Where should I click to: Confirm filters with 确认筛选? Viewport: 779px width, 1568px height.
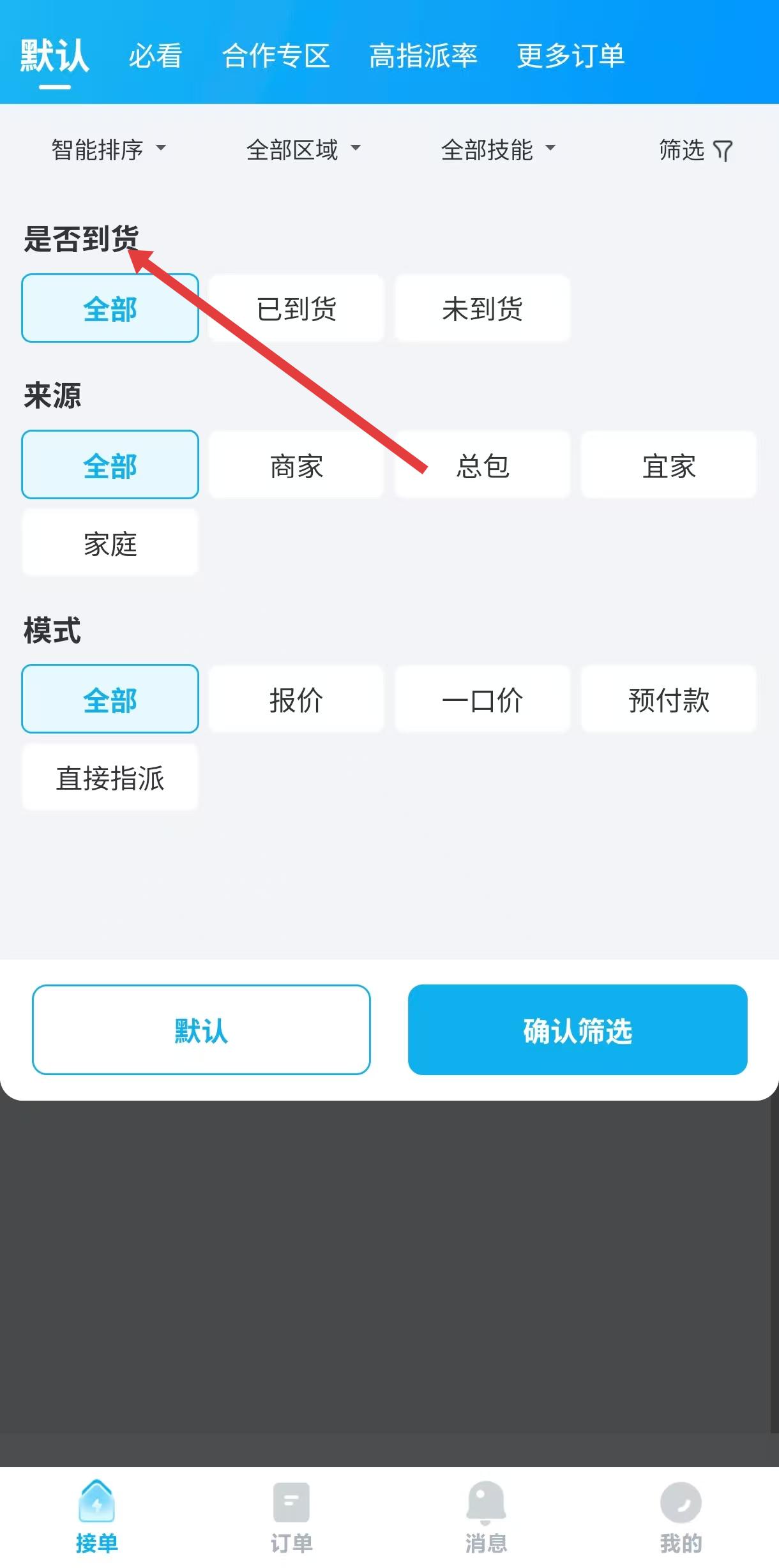pyautogui.click(x=577, y=1030)
